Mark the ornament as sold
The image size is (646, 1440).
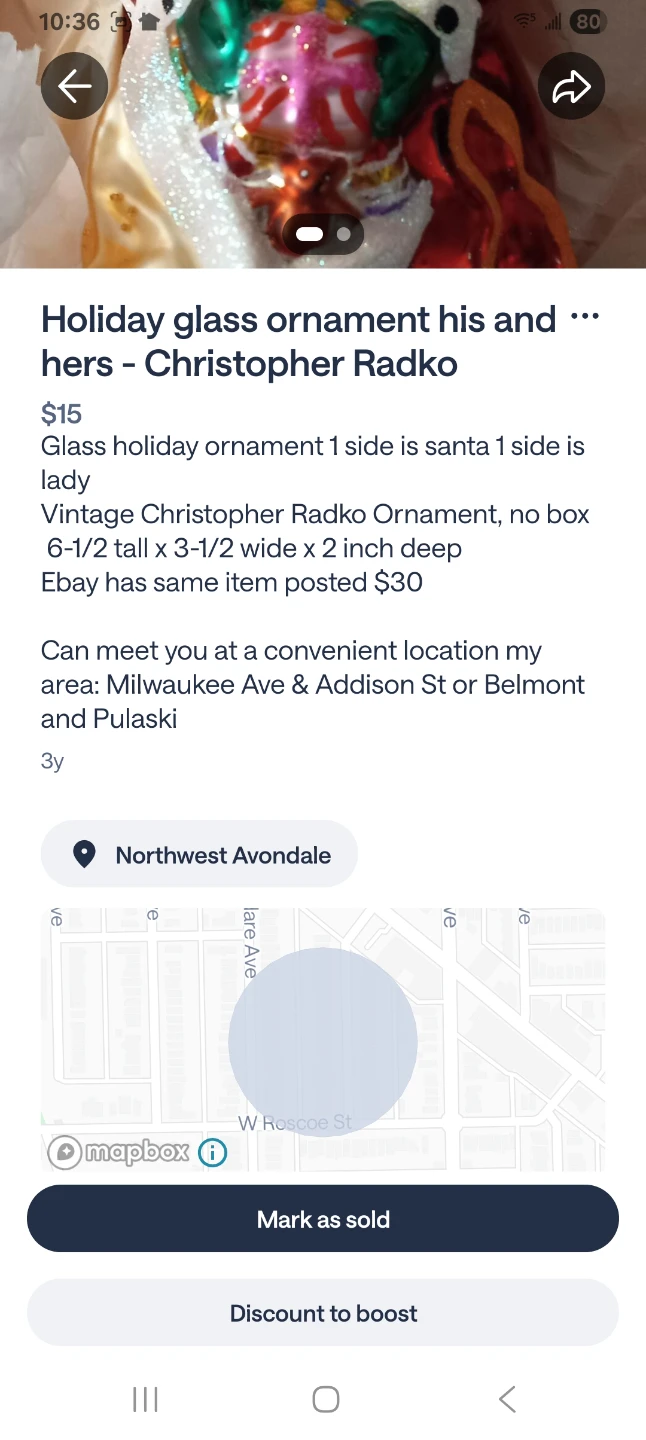[x=323, y=1219]
